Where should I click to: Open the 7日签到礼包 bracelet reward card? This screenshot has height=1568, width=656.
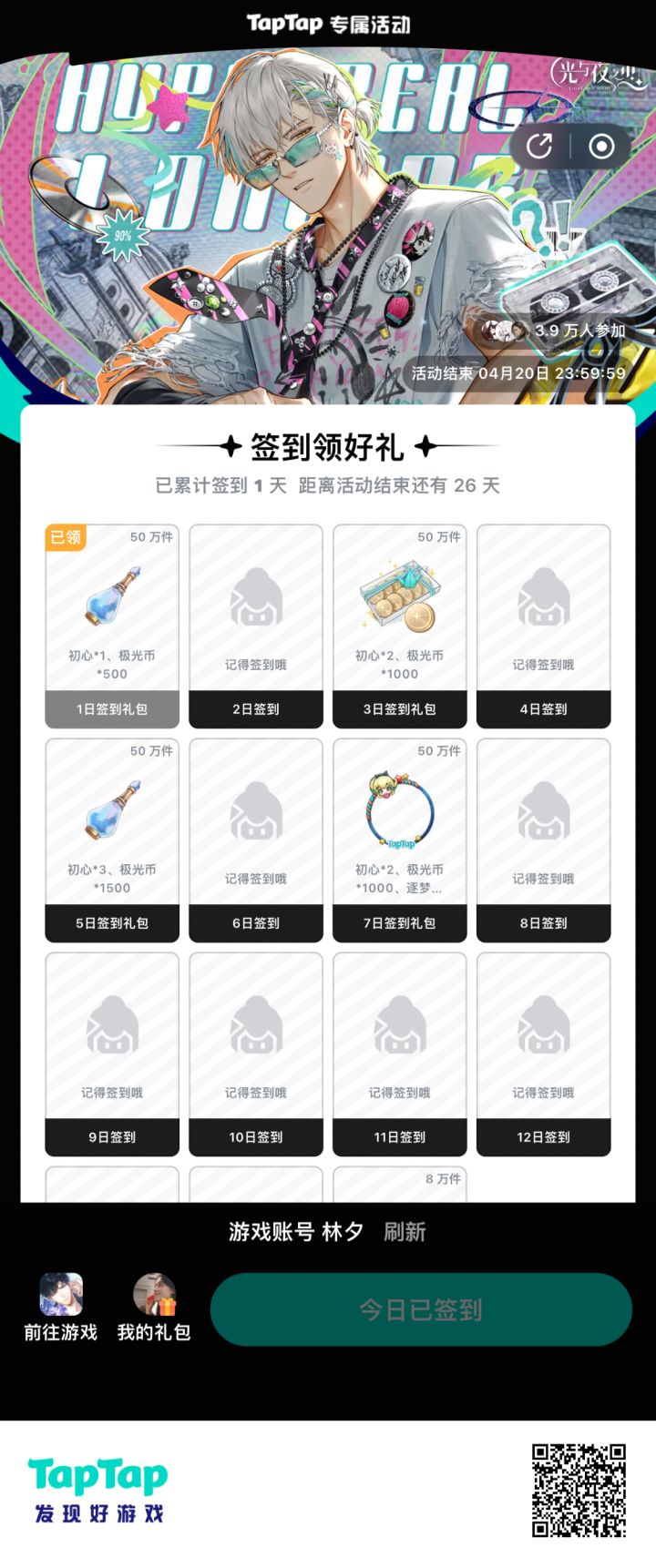click(399, 838)
